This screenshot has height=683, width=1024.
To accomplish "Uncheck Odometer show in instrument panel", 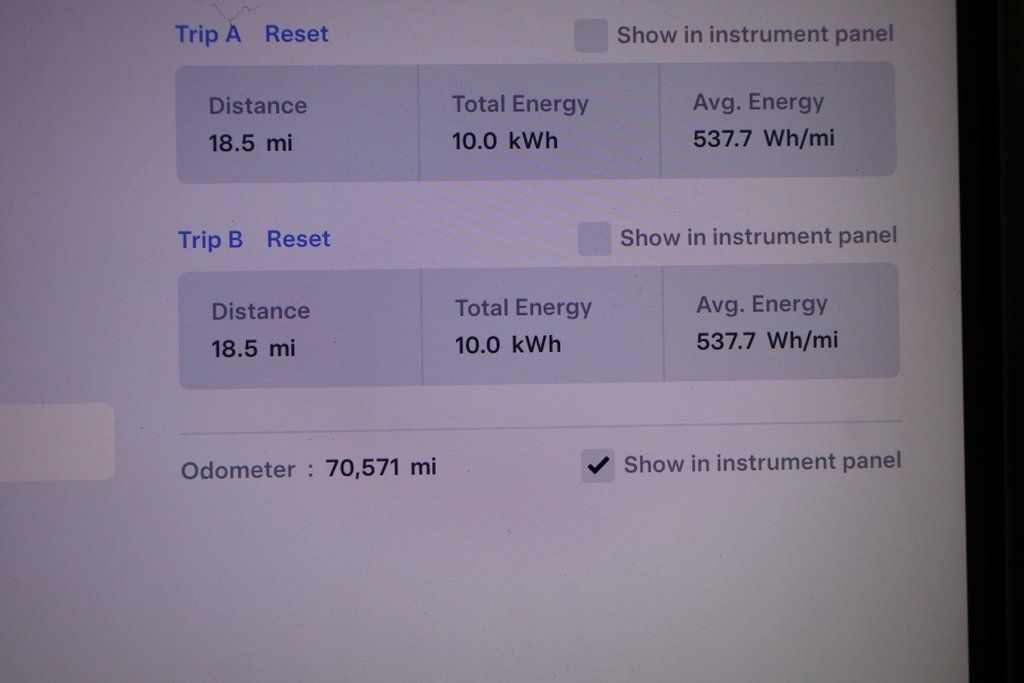I will click(x=598, y=465).
